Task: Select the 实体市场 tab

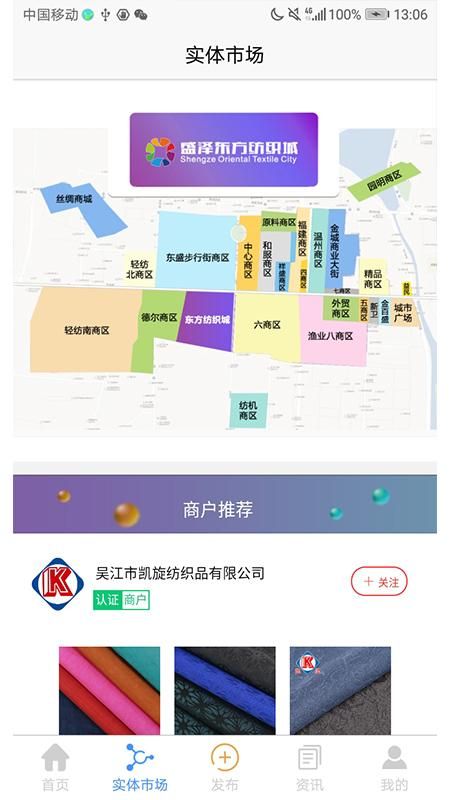Action: tap(140, 766)
